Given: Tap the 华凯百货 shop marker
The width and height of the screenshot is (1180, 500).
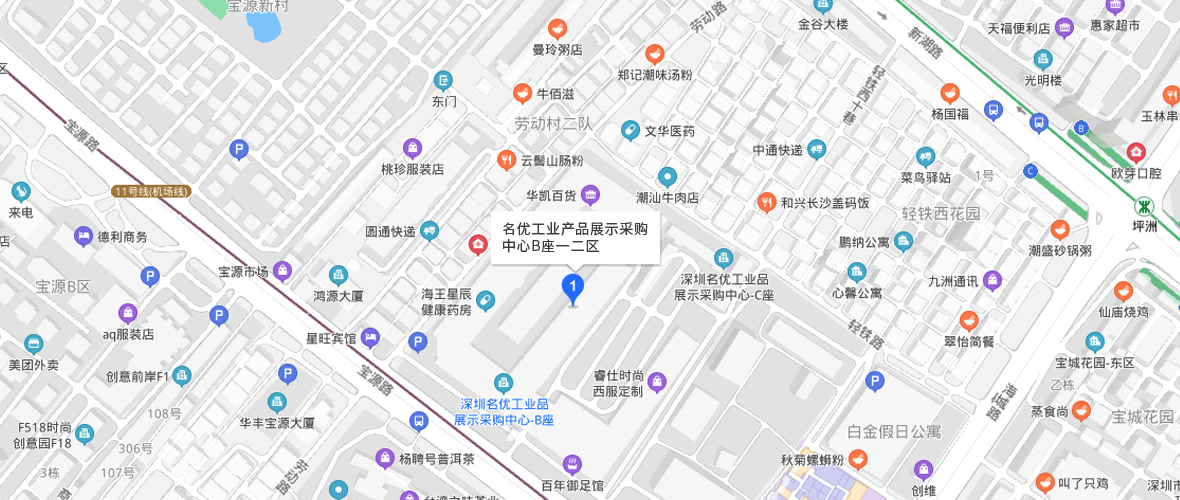Looking at the screenshot, I should click(590, 193).
